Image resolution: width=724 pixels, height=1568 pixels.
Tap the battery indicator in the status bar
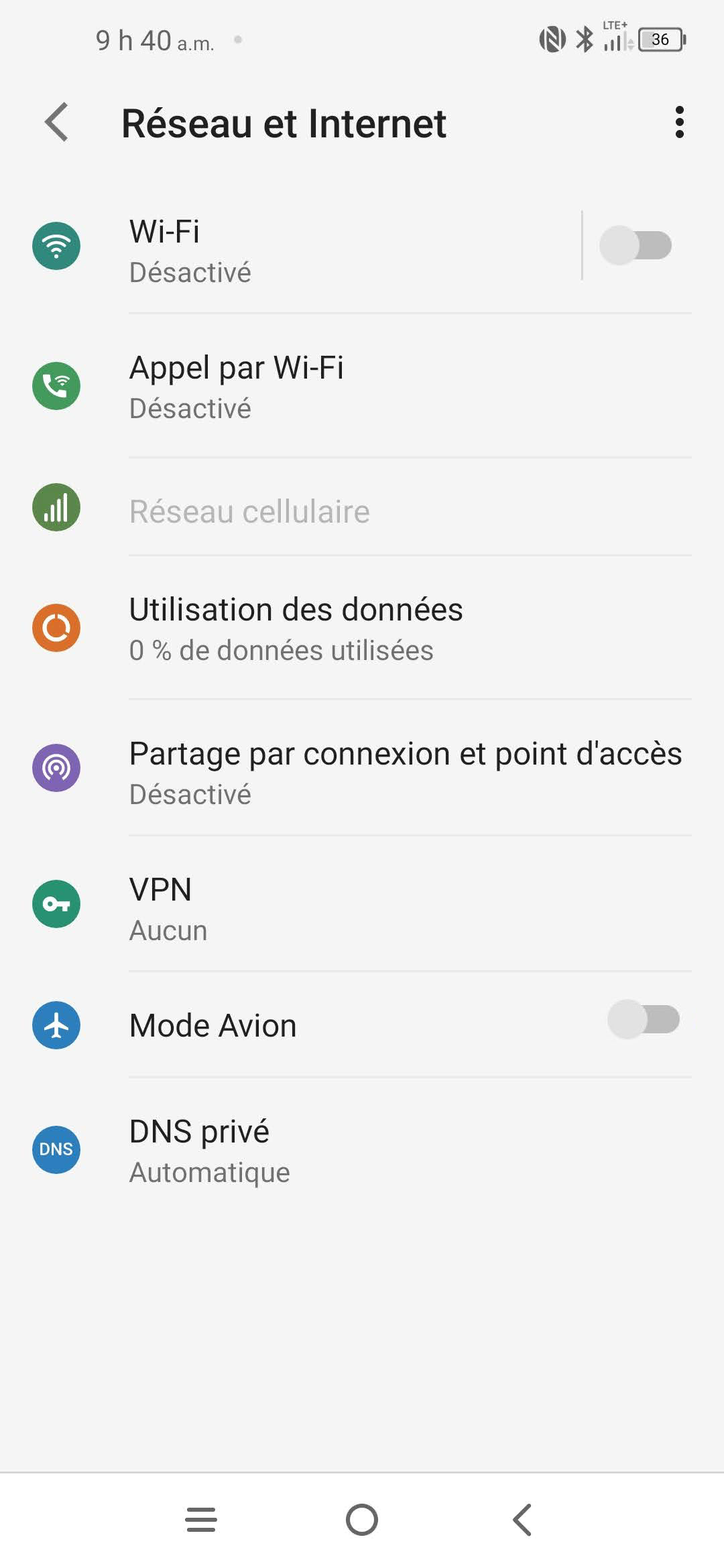(x=660, y=39)
